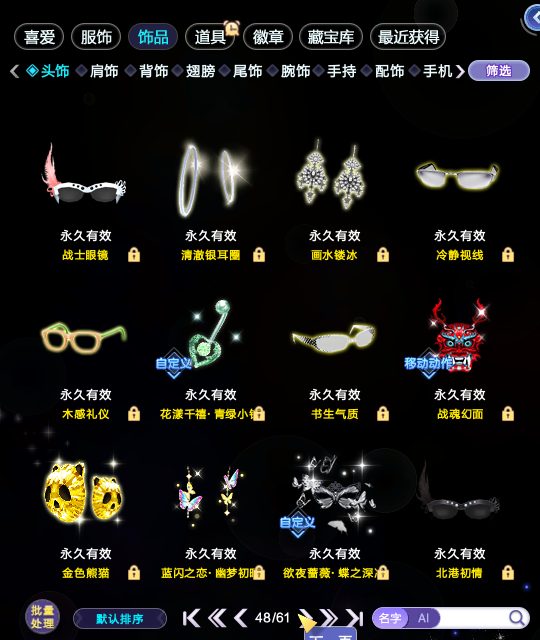
Task: Switch to 喜爱 favorites tab
Action: coord(39,37)
